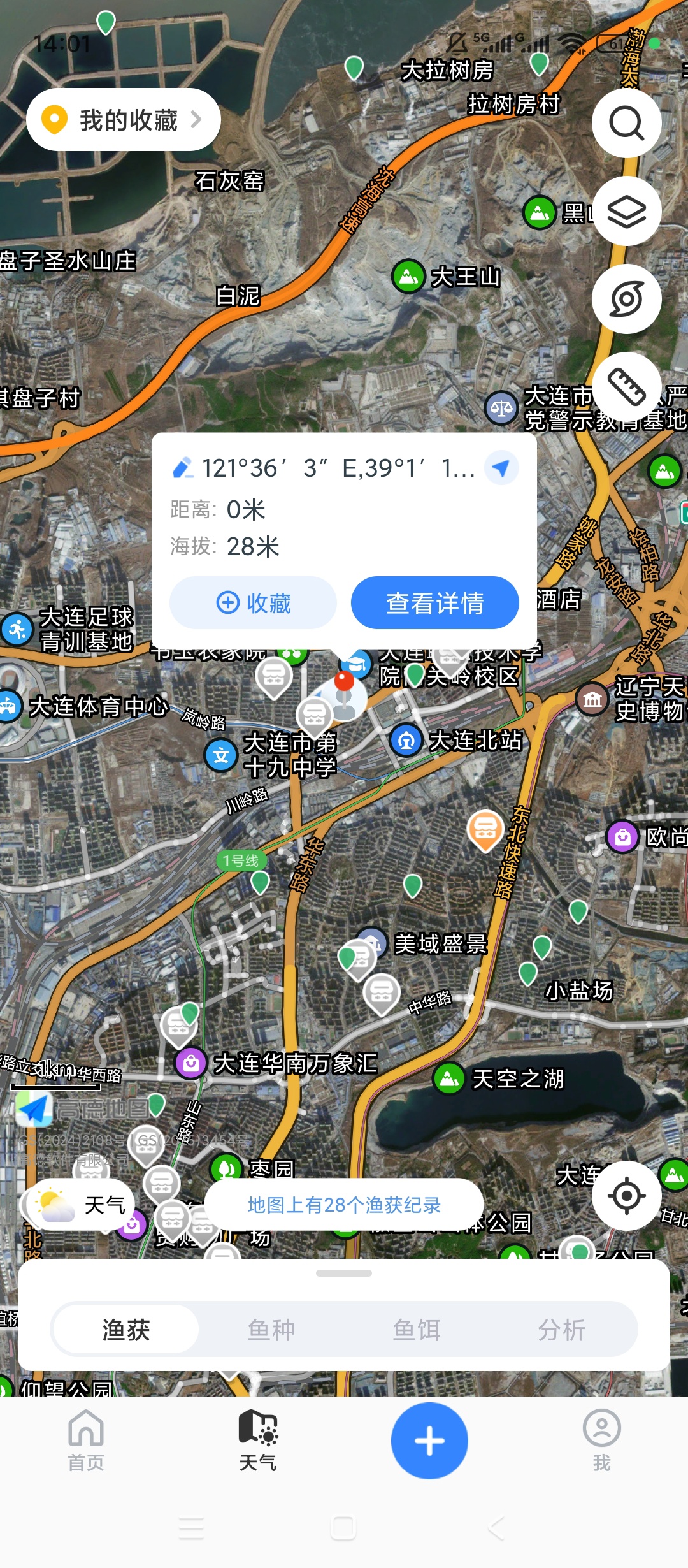Tap the system back button
Viewport: 688px width, 1568px height.
[x=496, y=1528]
